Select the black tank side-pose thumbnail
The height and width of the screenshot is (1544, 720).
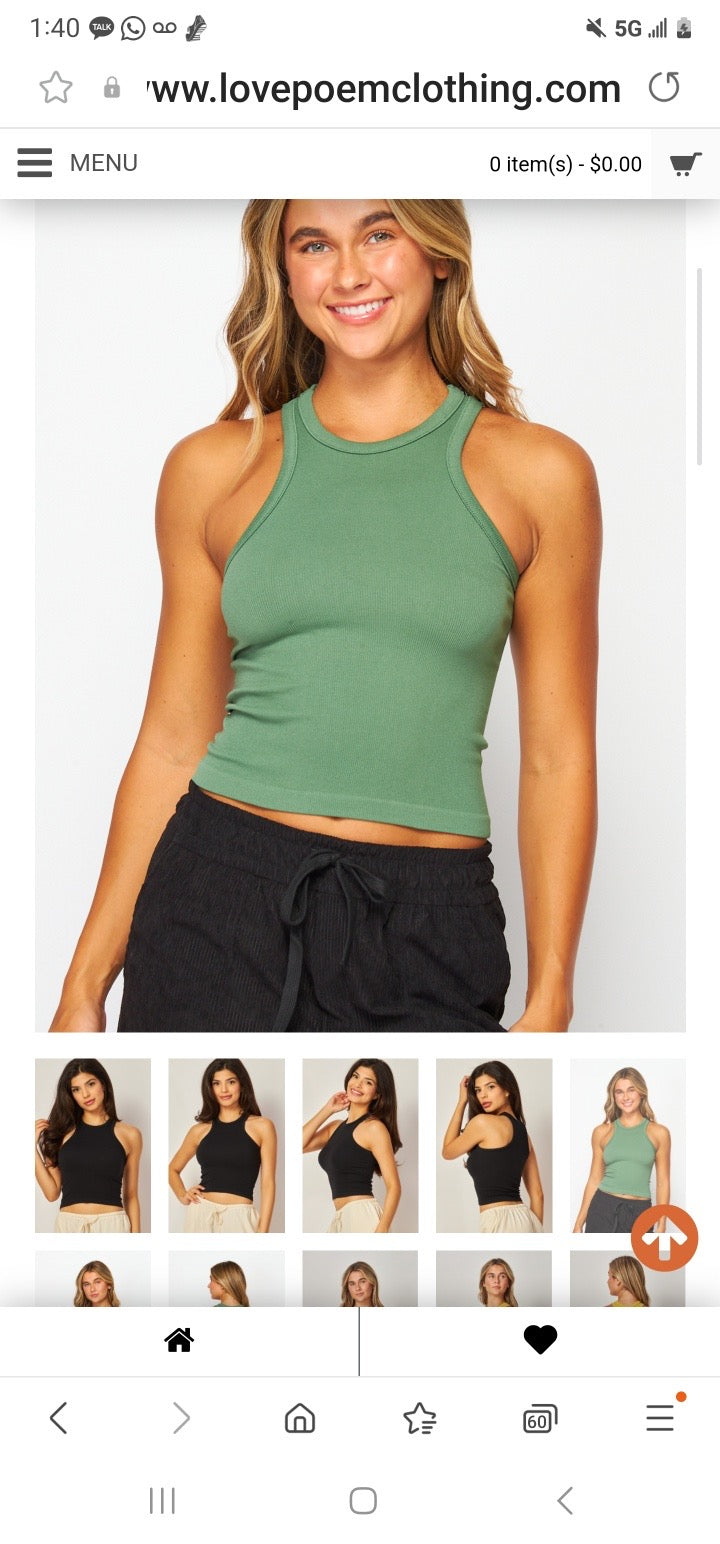(360, 1145)
